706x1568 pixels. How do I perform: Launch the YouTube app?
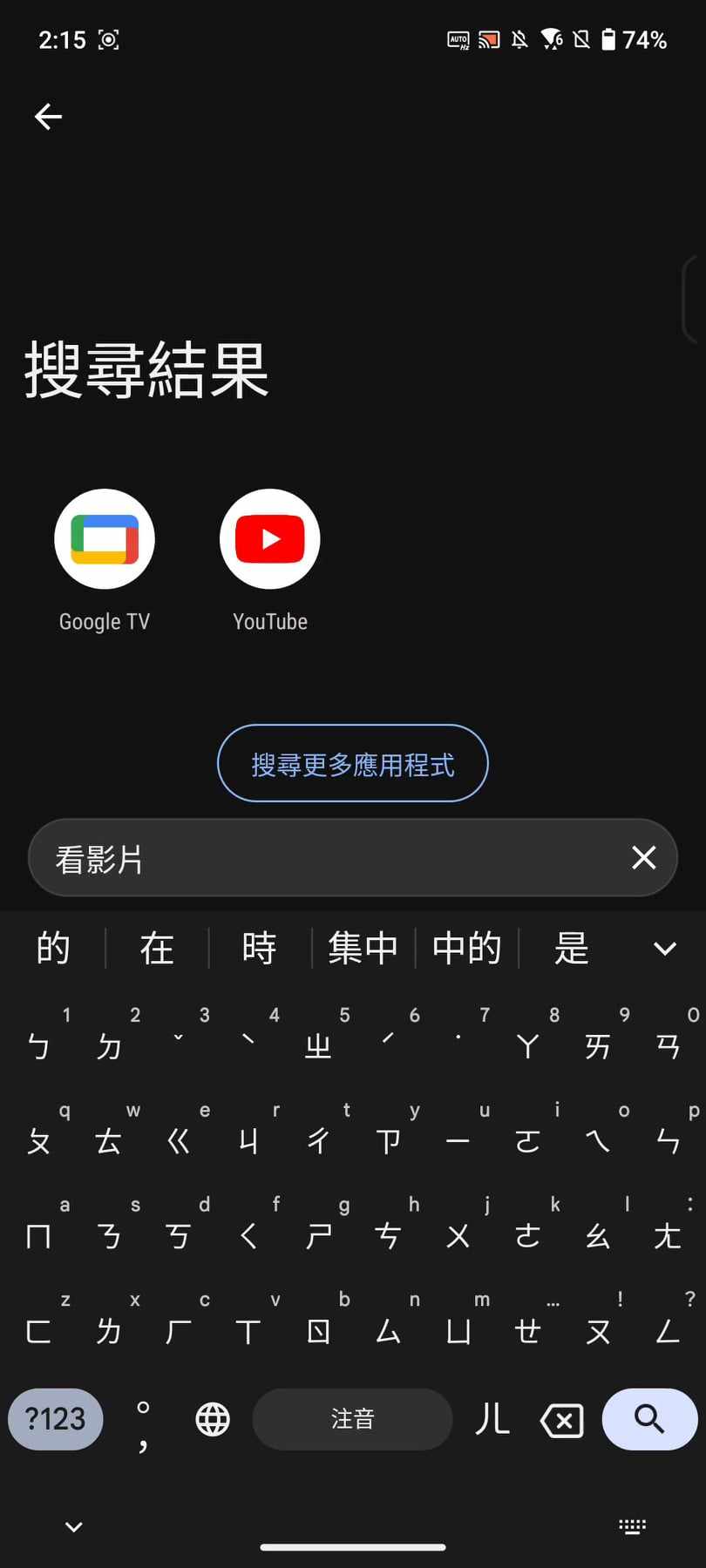(x=270, y=540)
